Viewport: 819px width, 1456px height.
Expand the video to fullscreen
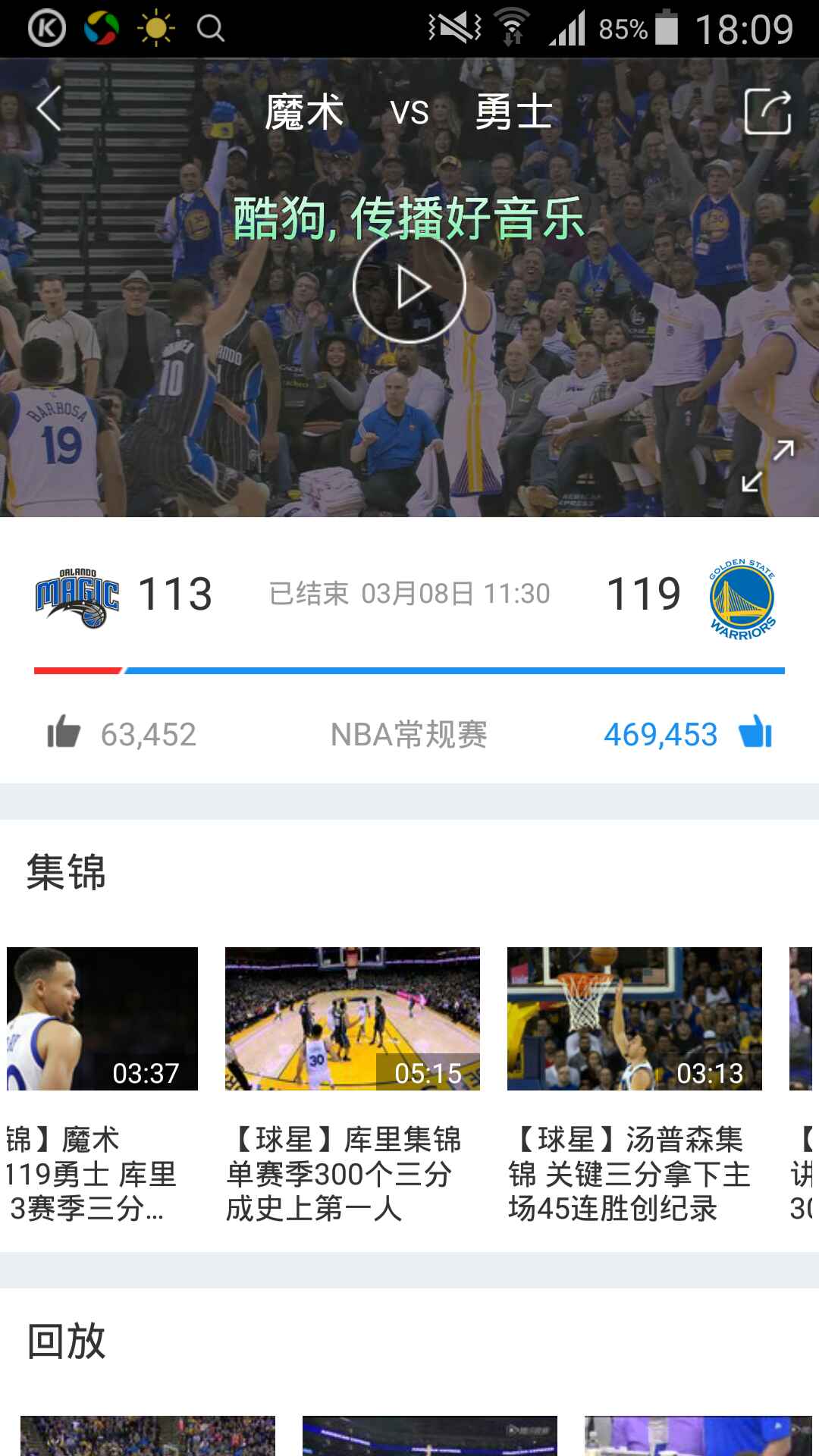[x=767, y=466]
